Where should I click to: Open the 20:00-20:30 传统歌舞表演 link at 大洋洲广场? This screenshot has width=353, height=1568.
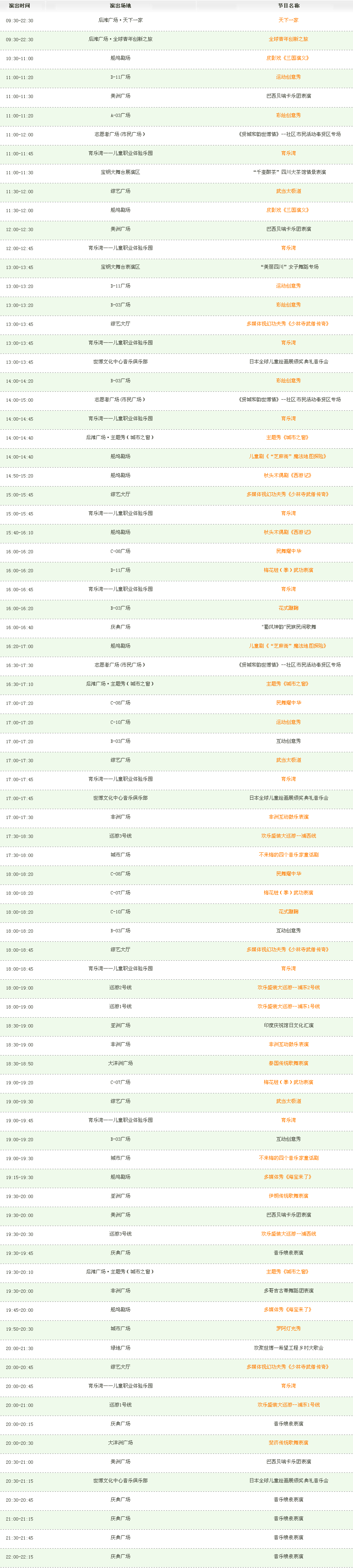288,1443
